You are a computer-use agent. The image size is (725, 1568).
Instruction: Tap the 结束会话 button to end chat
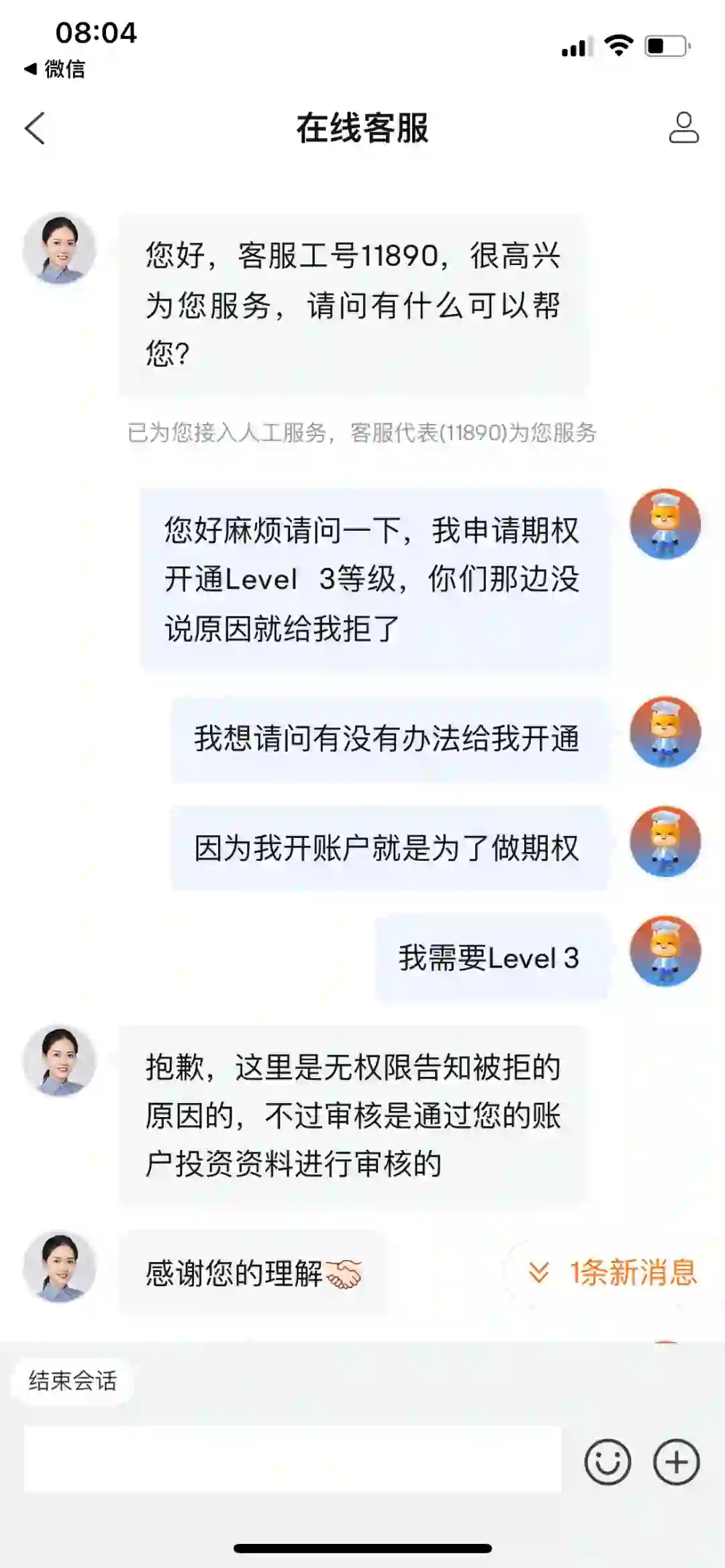(72, 1381)
